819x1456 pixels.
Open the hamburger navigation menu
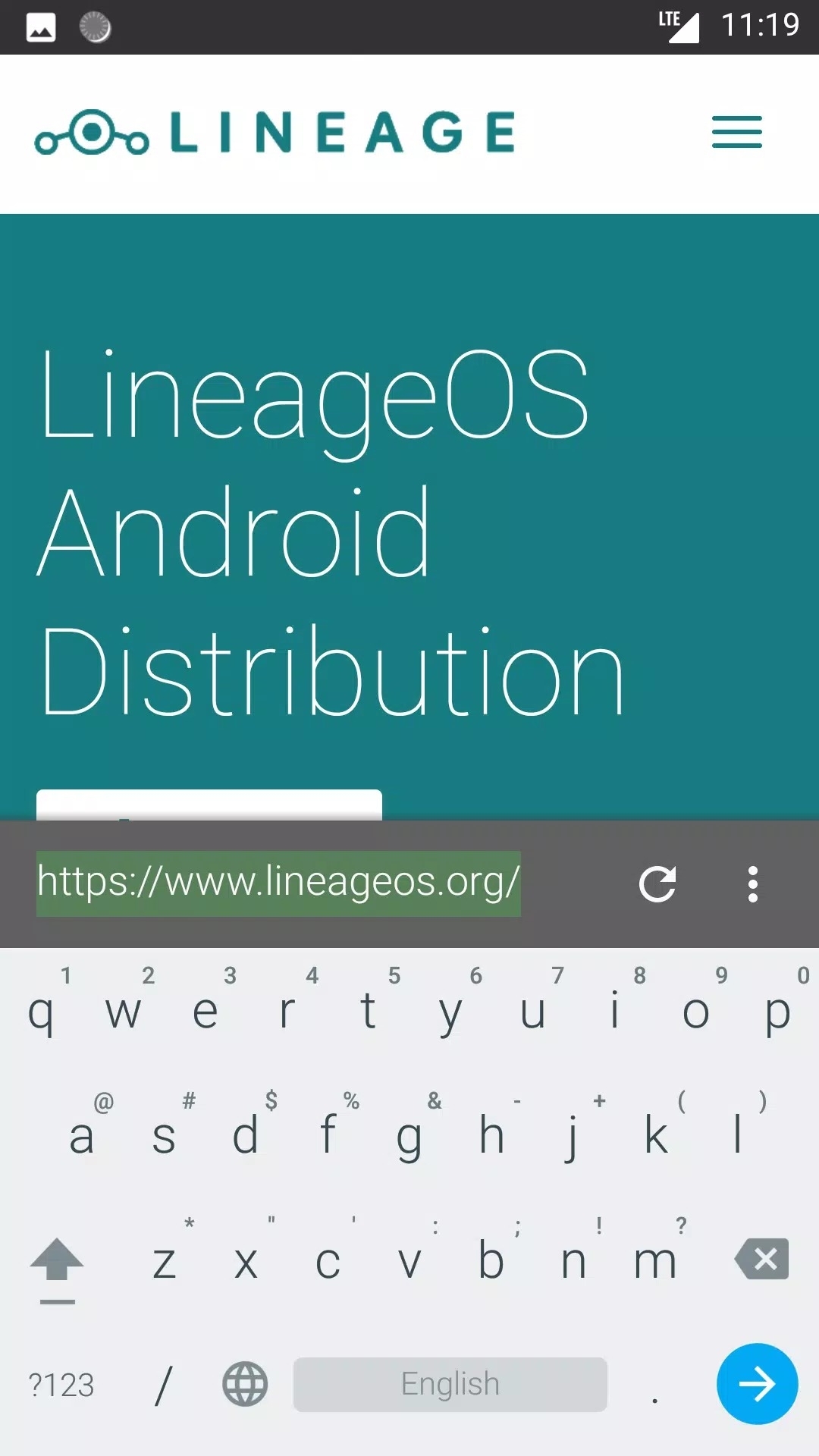click(736, 133)
